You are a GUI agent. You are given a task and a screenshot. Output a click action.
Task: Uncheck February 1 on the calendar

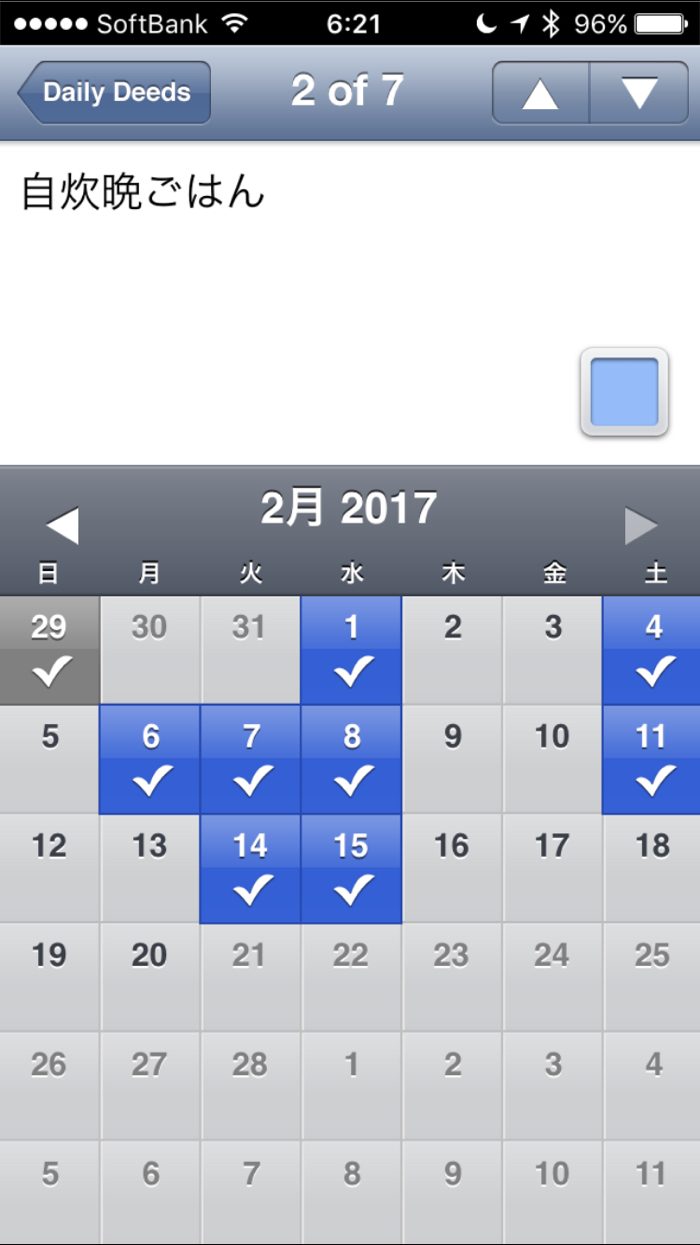click(351, 650)
